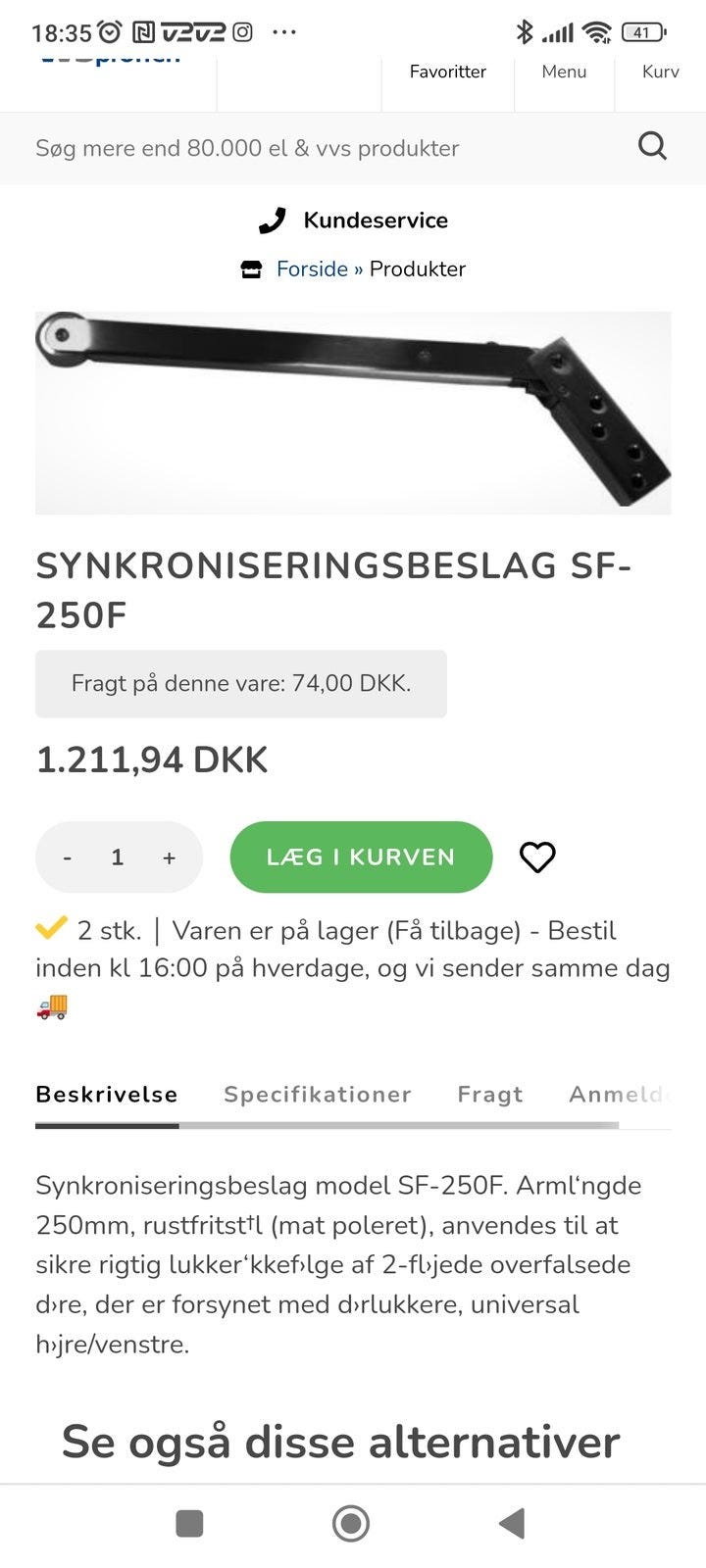Open Favoritter in the top bar
706x1568 pixels.
point(447,72)
